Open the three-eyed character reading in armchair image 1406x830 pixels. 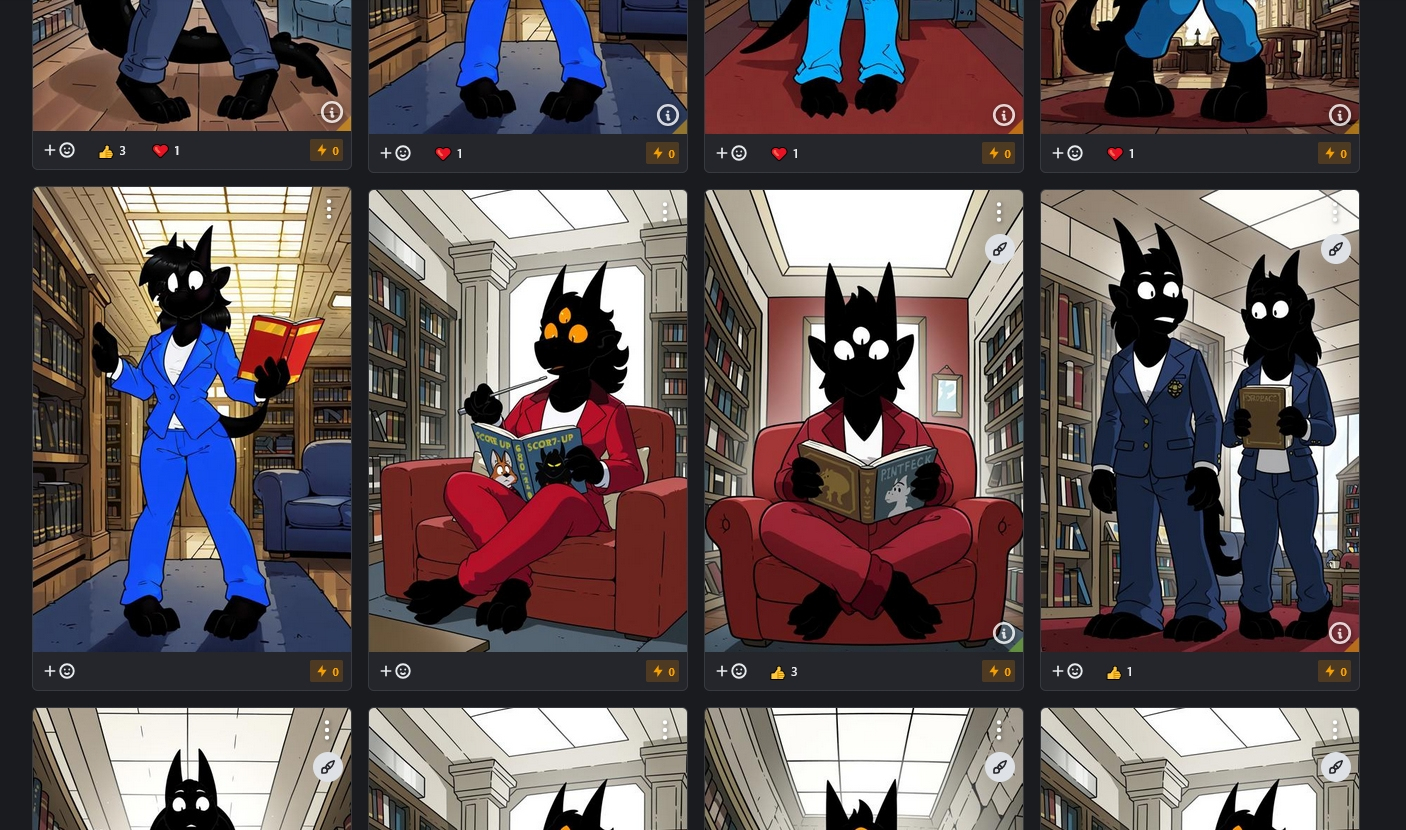863,420
